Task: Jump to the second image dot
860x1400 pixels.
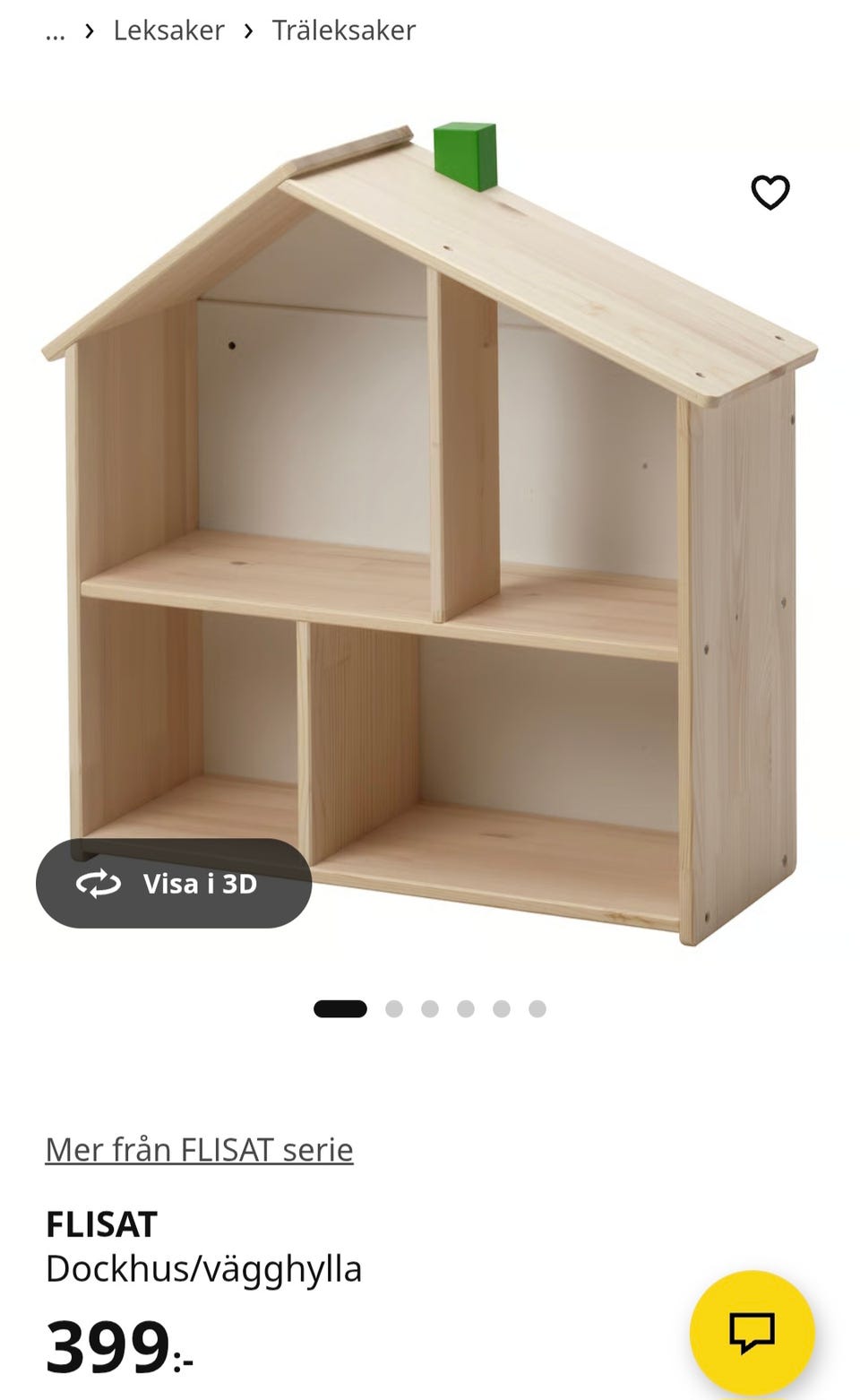Action: pos(394,1009)
